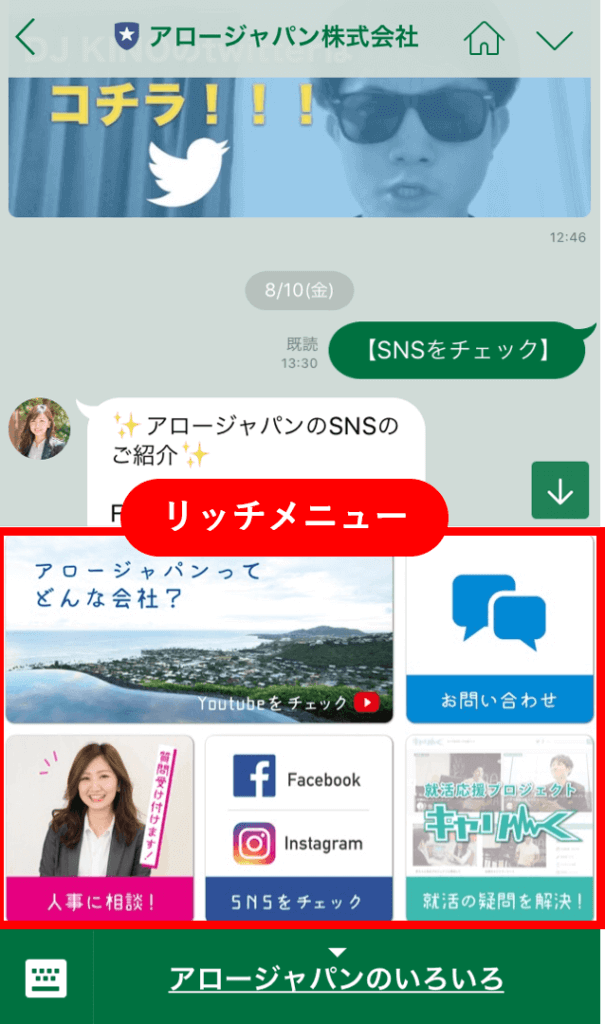Select the お問い合わせ tile
The width and height of the screenshot is (605, 1024).
[499, 630]
